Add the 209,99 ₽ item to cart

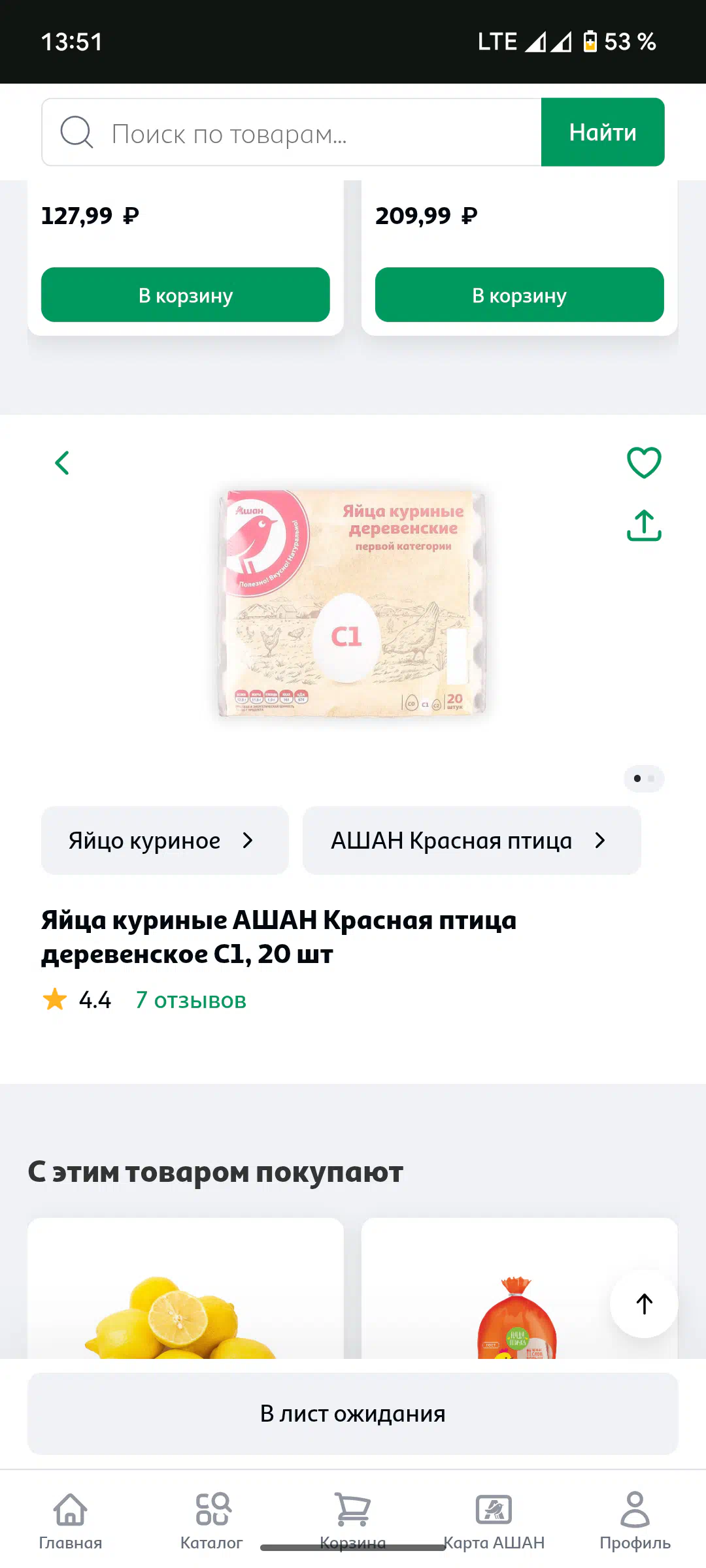520,295
